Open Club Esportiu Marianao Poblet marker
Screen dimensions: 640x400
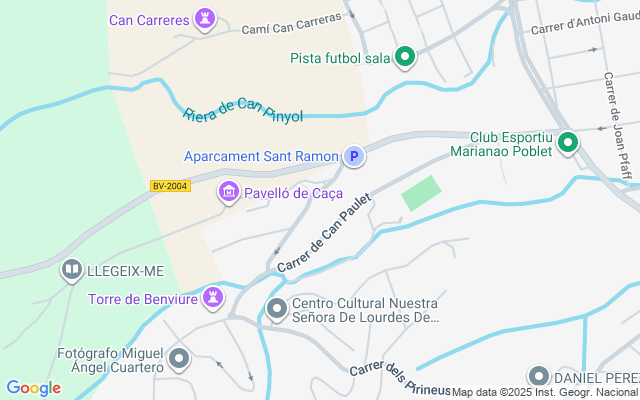[x=567, y=143]
